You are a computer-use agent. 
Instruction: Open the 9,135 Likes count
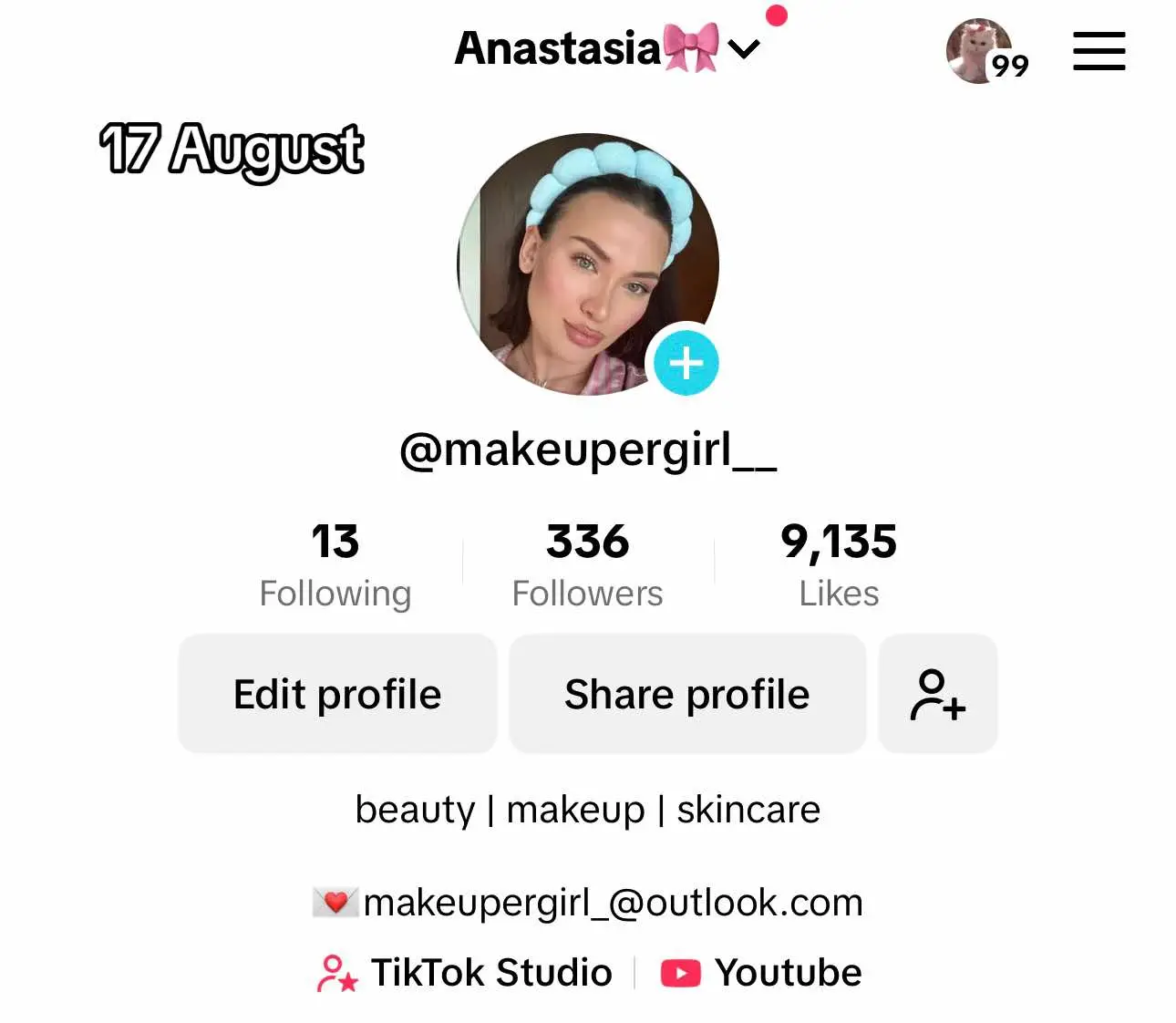pyautogui.click(x=838, y=564)
